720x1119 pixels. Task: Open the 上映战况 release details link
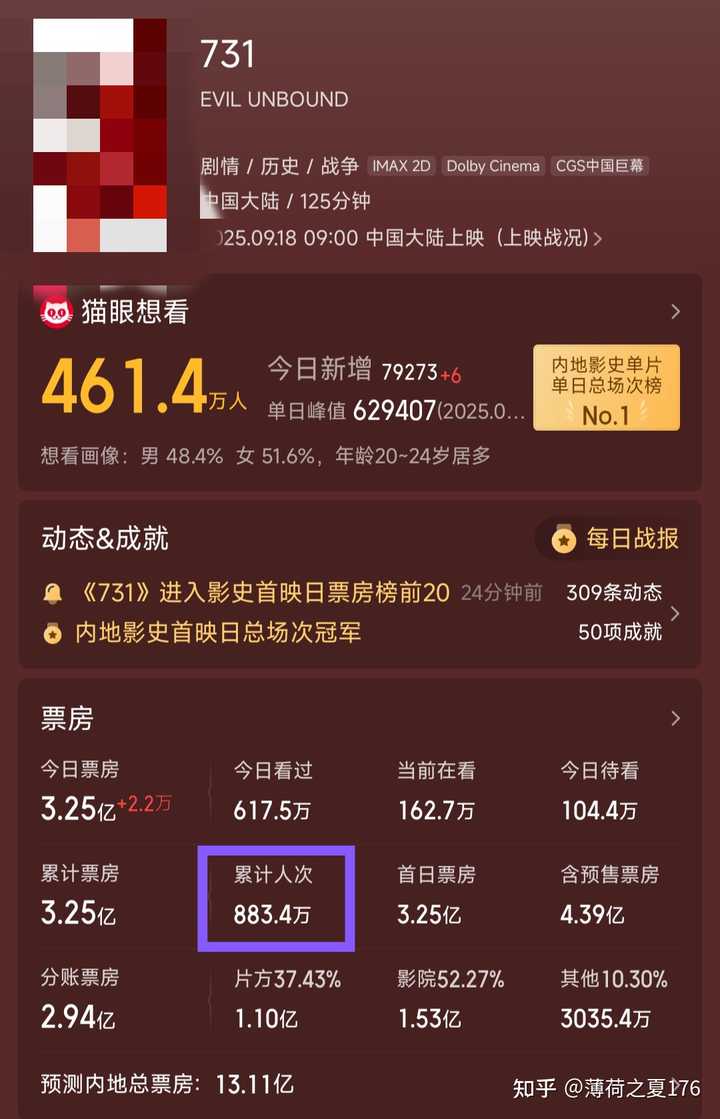(552, 238)
